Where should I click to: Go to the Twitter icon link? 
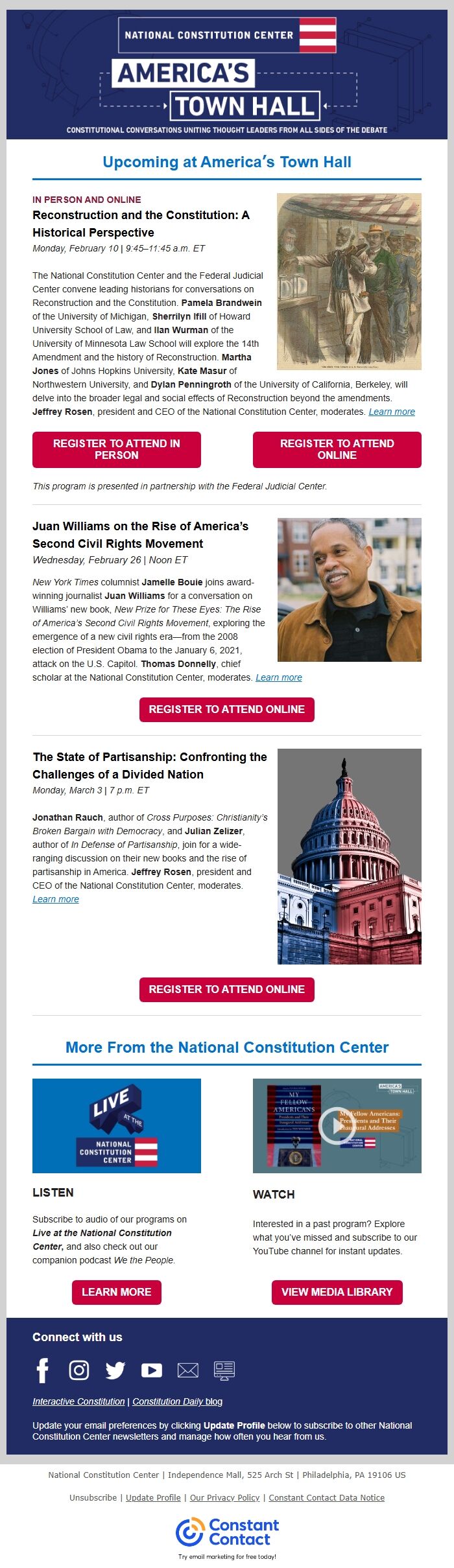115,1370
